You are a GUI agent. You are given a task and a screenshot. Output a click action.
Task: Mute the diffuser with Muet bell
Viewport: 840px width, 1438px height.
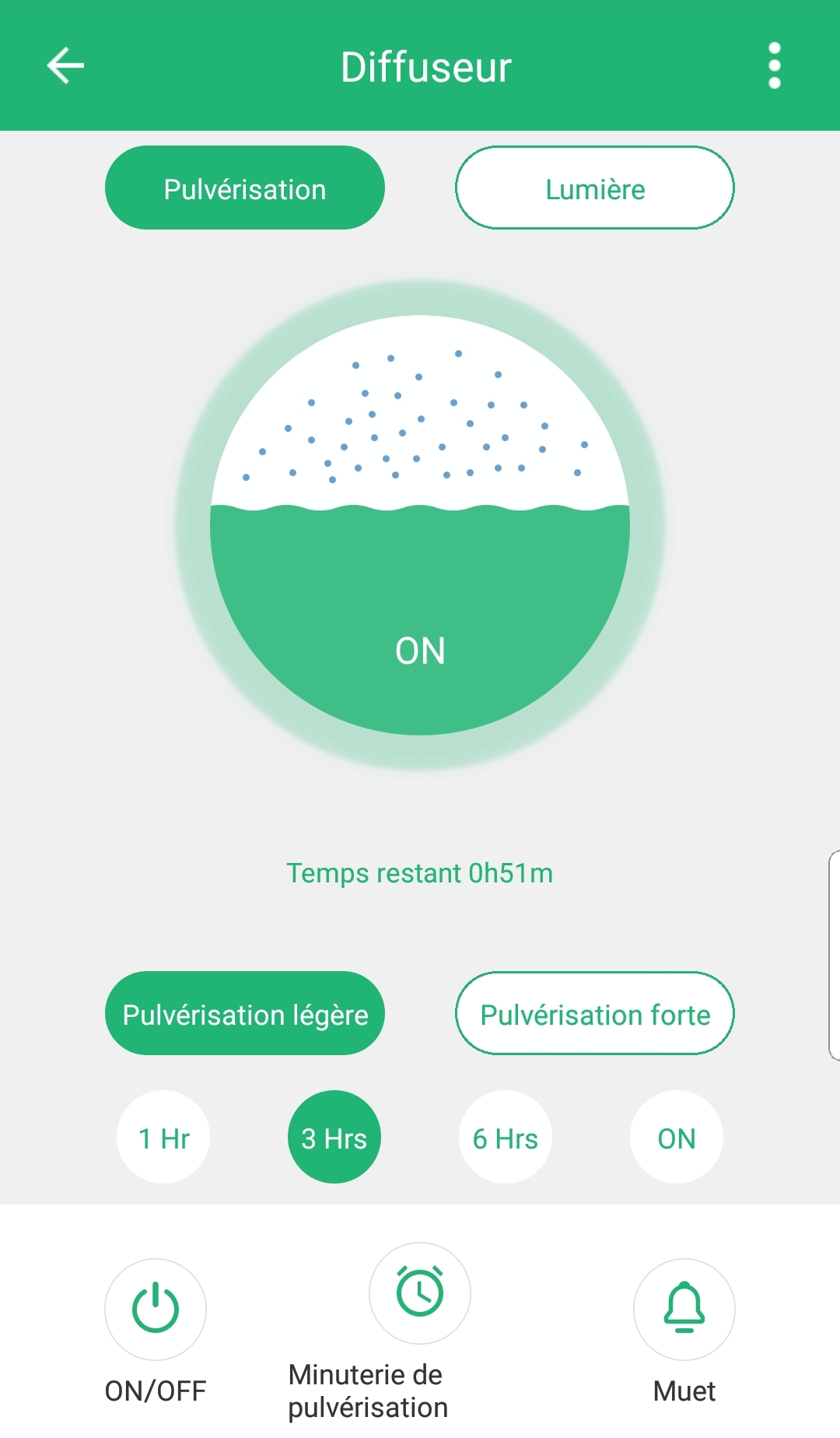[x=684, y=1309]
